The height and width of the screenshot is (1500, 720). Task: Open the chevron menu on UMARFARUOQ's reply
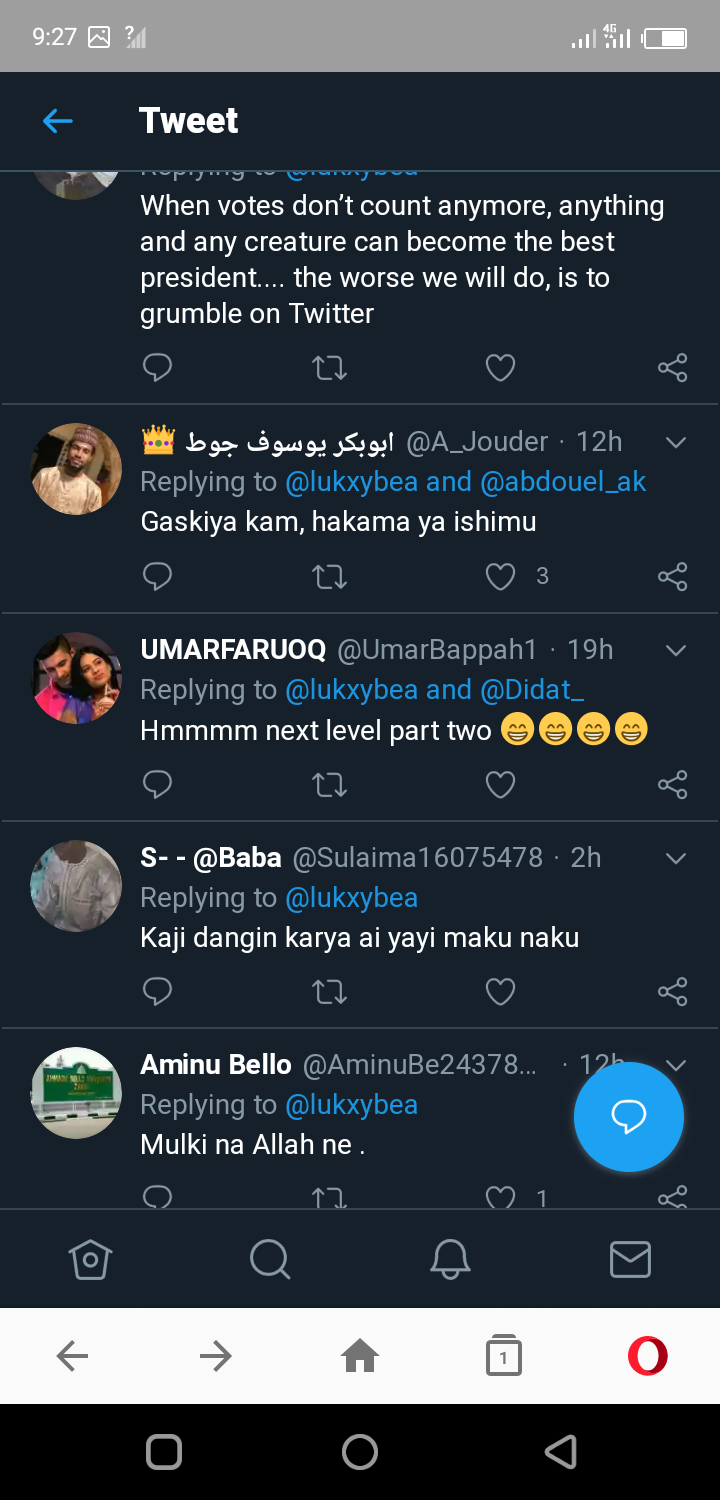(x=676, y=650)
